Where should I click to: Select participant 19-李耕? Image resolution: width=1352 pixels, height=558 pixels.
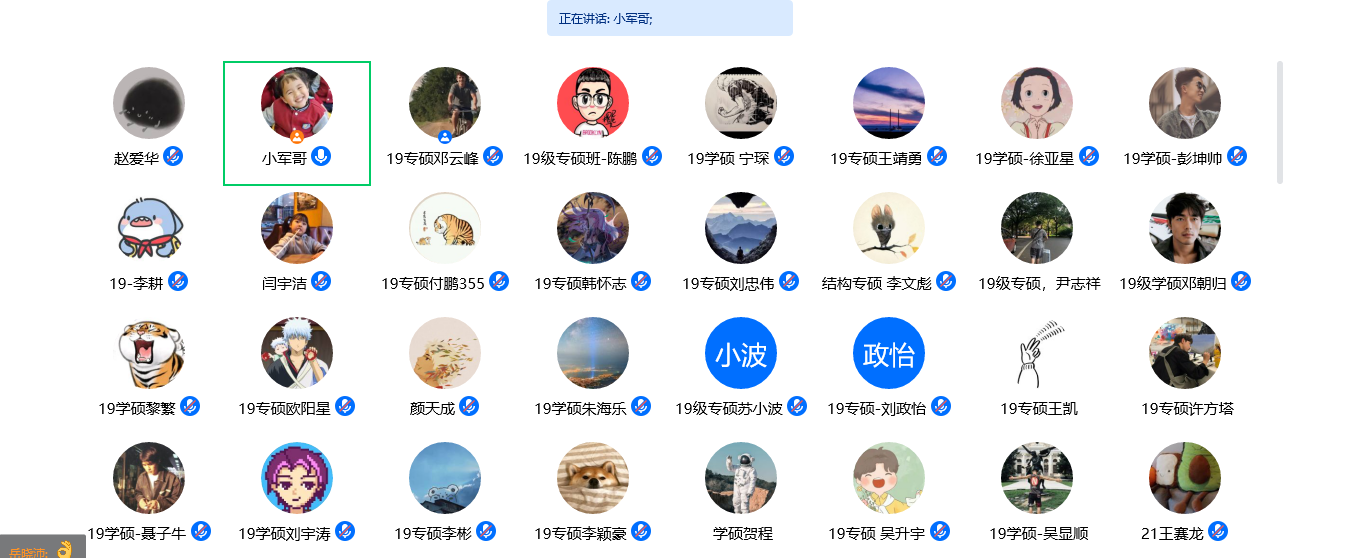click(148, 229)
